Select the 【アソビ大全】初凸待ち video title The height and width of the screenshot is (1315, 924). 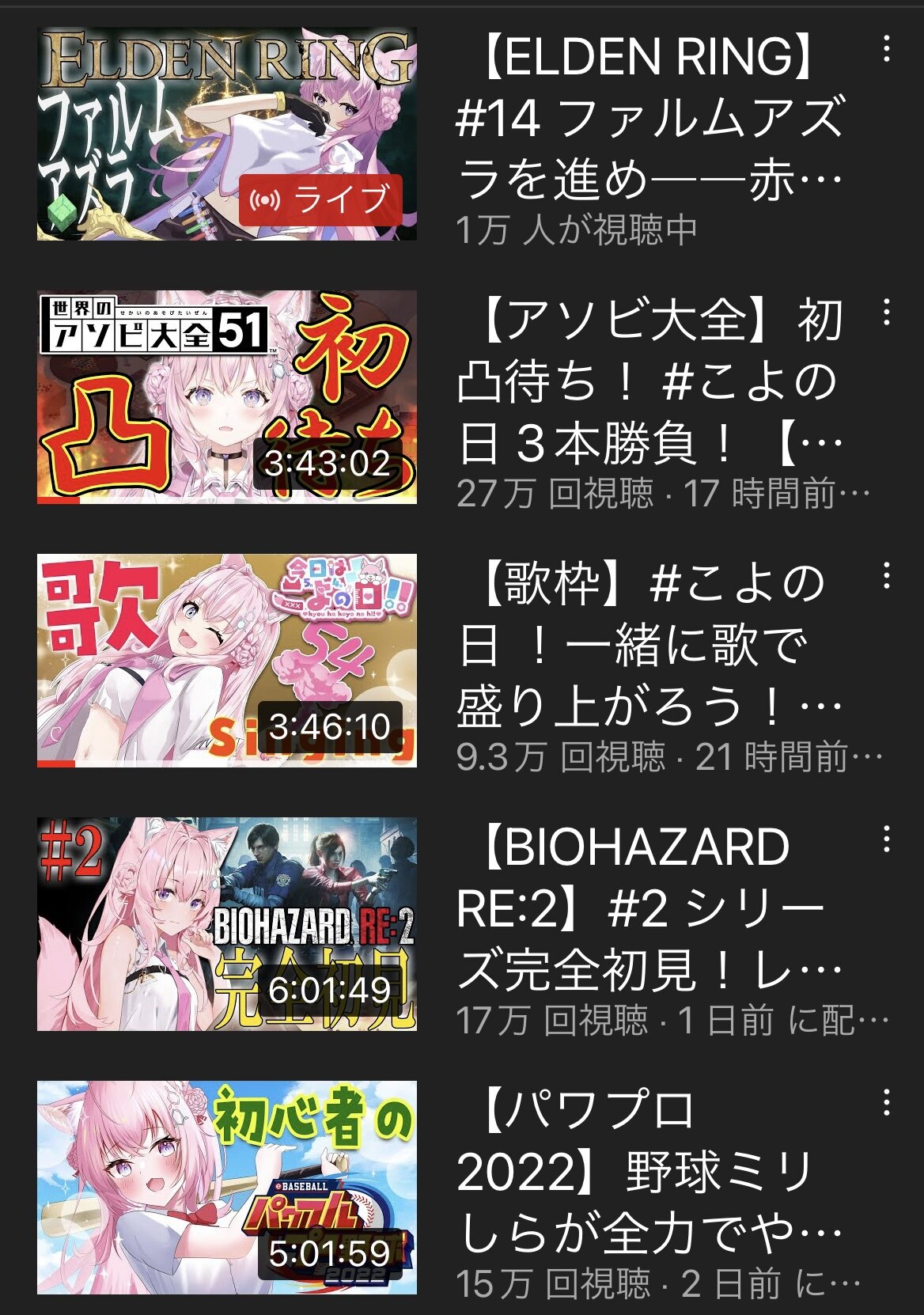click(649, 382)
